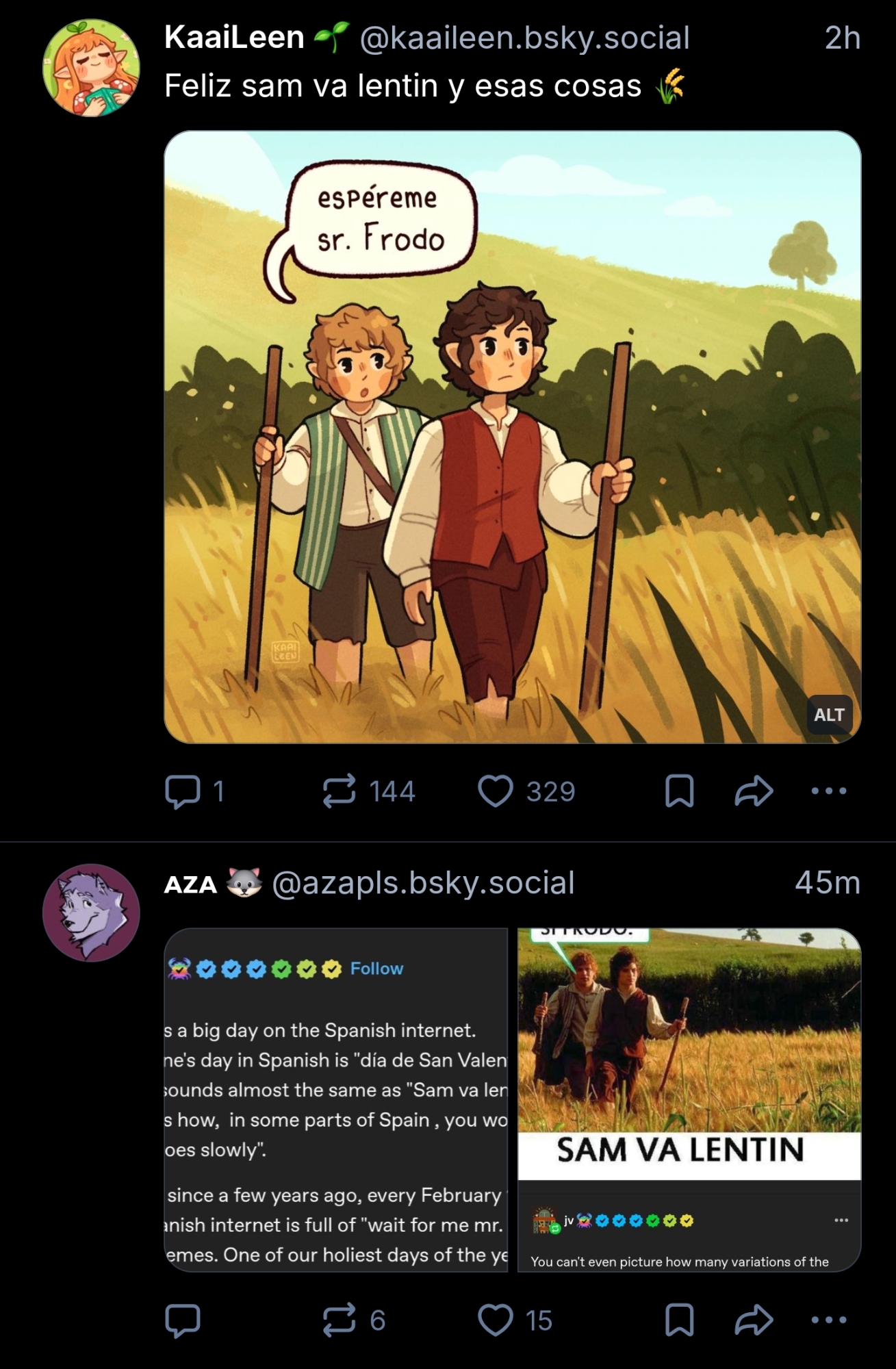Bookmark AZA's post
Viewport: 896px width, 1369px height.
pos(680,1320)
